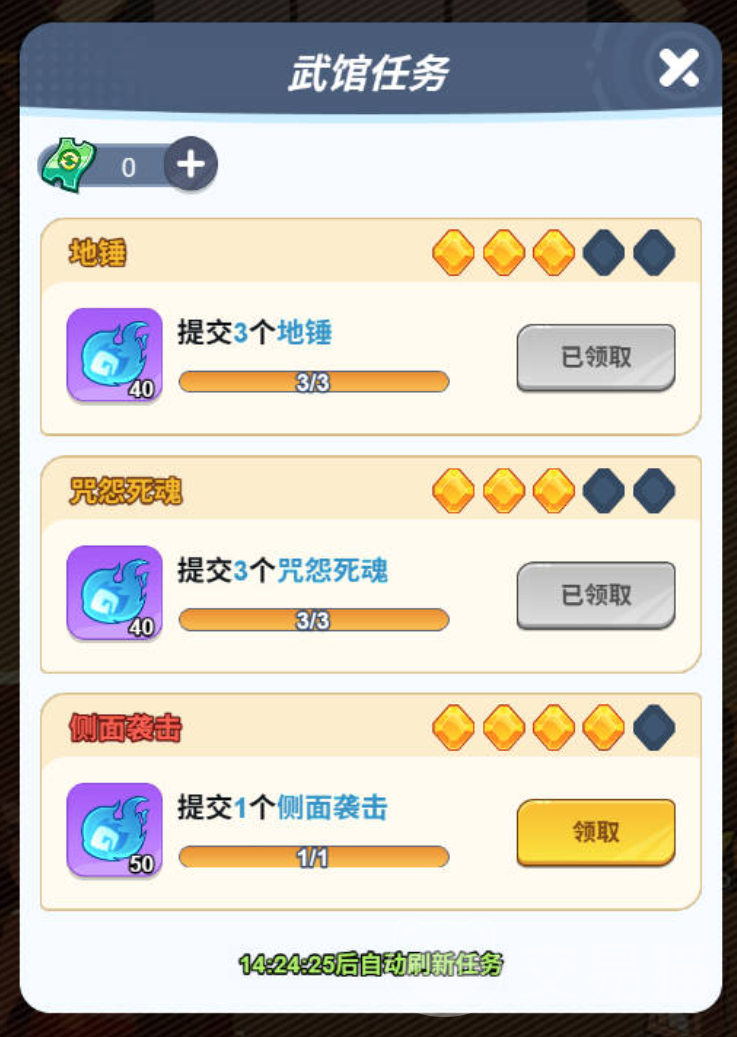Screen dimensions: 737x1037
Task: View the 地锤 task reward icon
Action: point(114,355)
